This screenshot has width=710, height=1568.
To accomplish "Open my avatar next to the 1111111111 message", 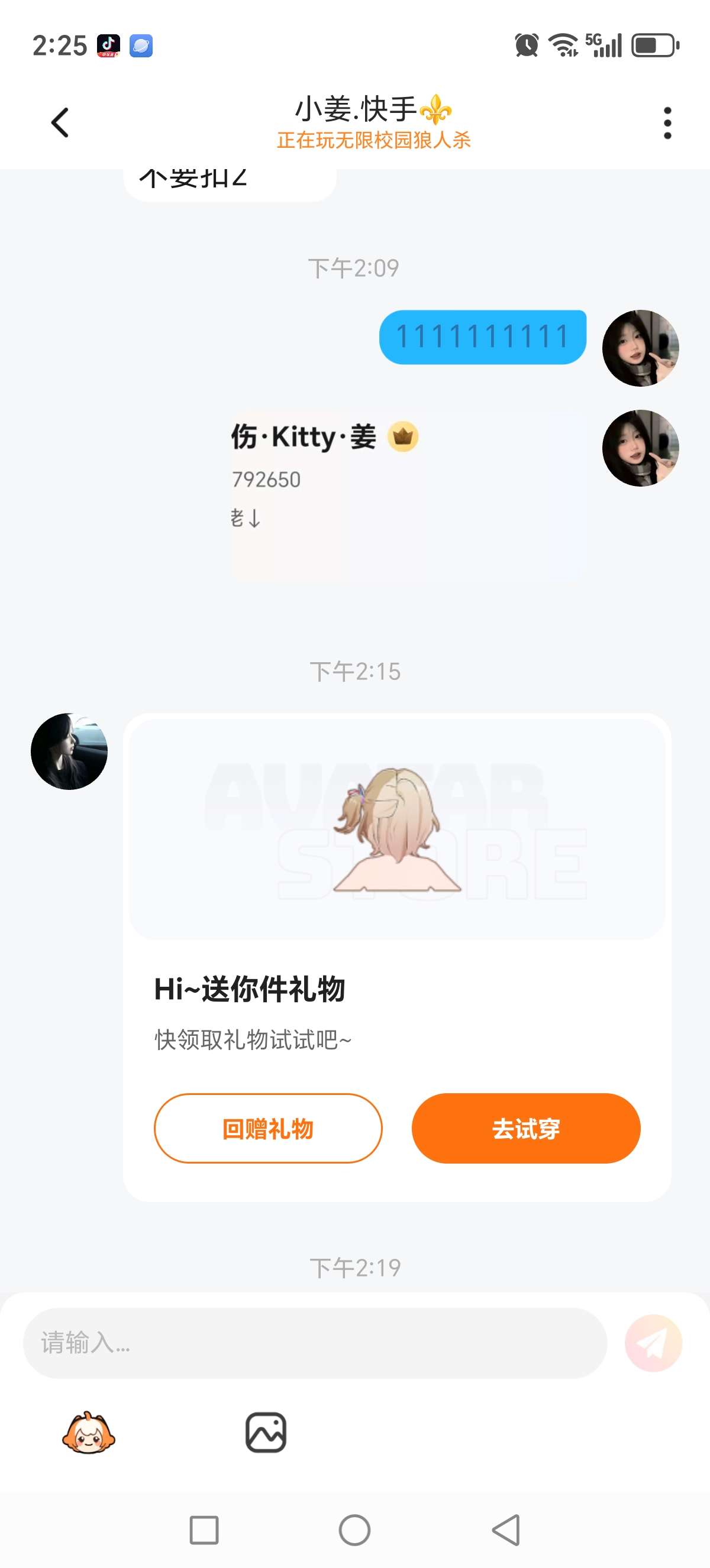I will click(x=640, y=348).
